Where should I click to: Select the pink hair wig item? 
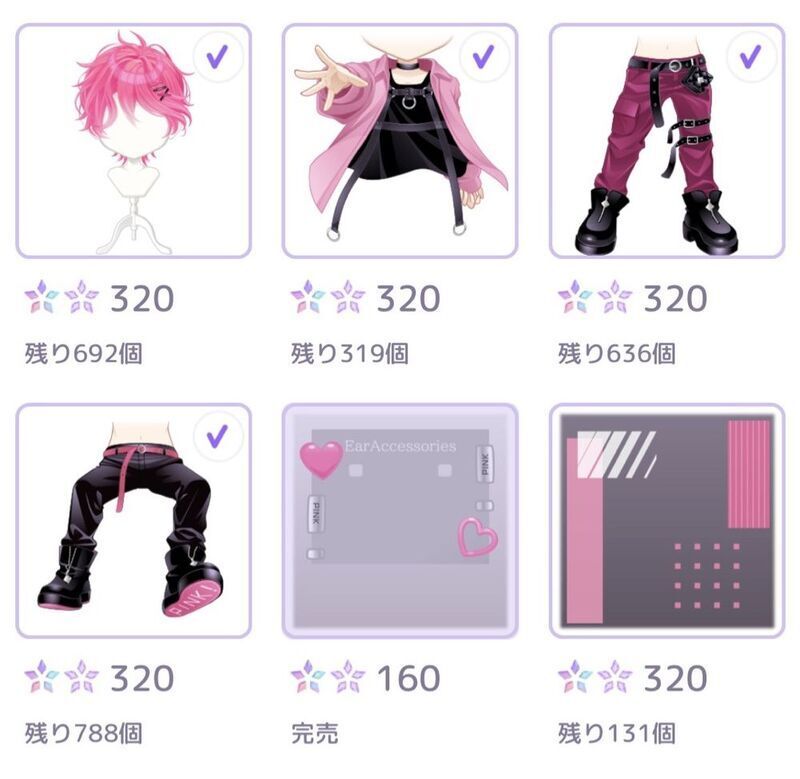133,141
